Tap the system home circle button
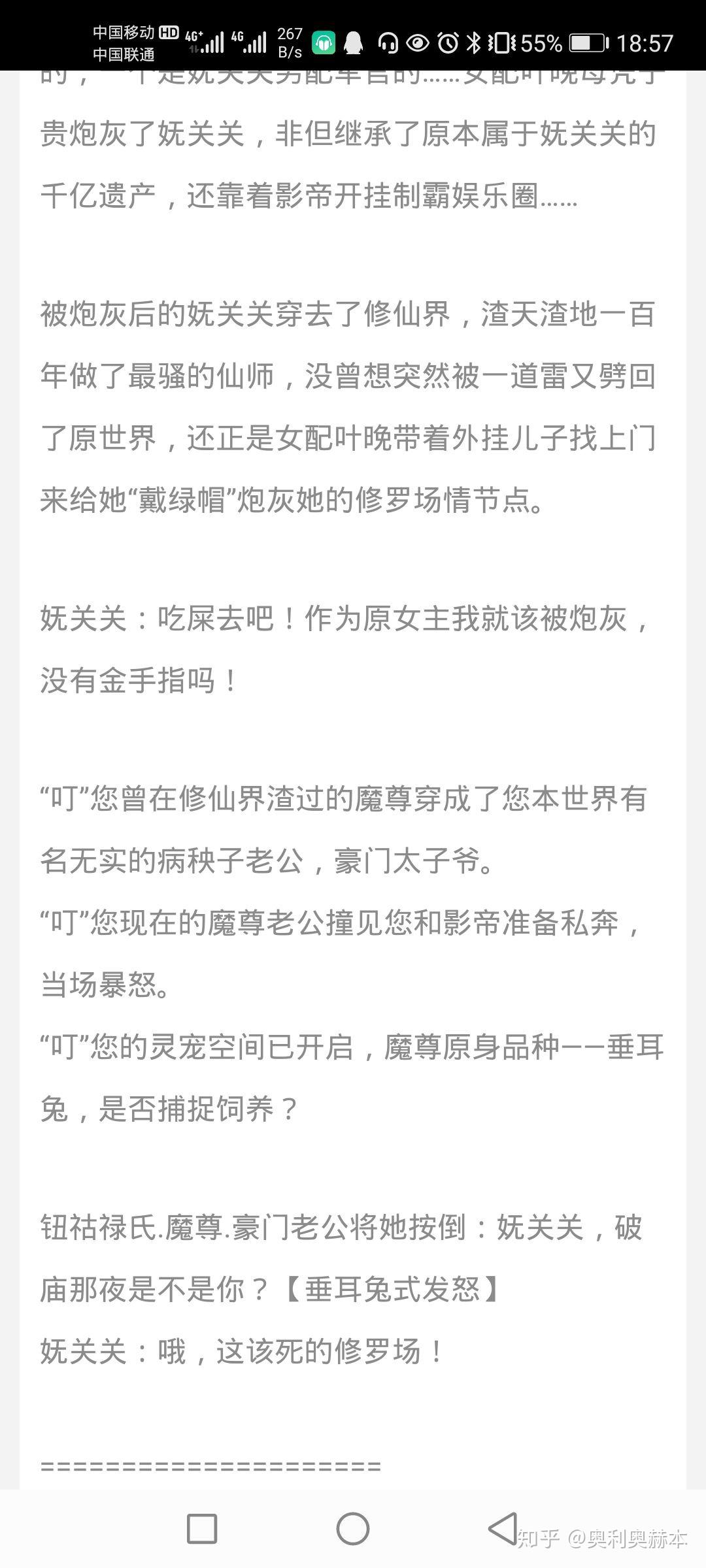Image resolution: width=706 pixels, height=1568 pixels. pos(353,1529)
